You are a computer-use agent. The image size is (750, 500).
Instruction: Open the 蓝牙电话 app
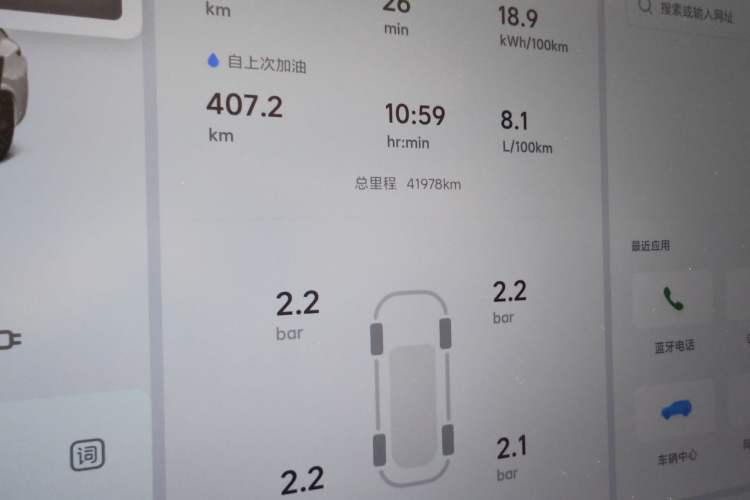[672, 299]
